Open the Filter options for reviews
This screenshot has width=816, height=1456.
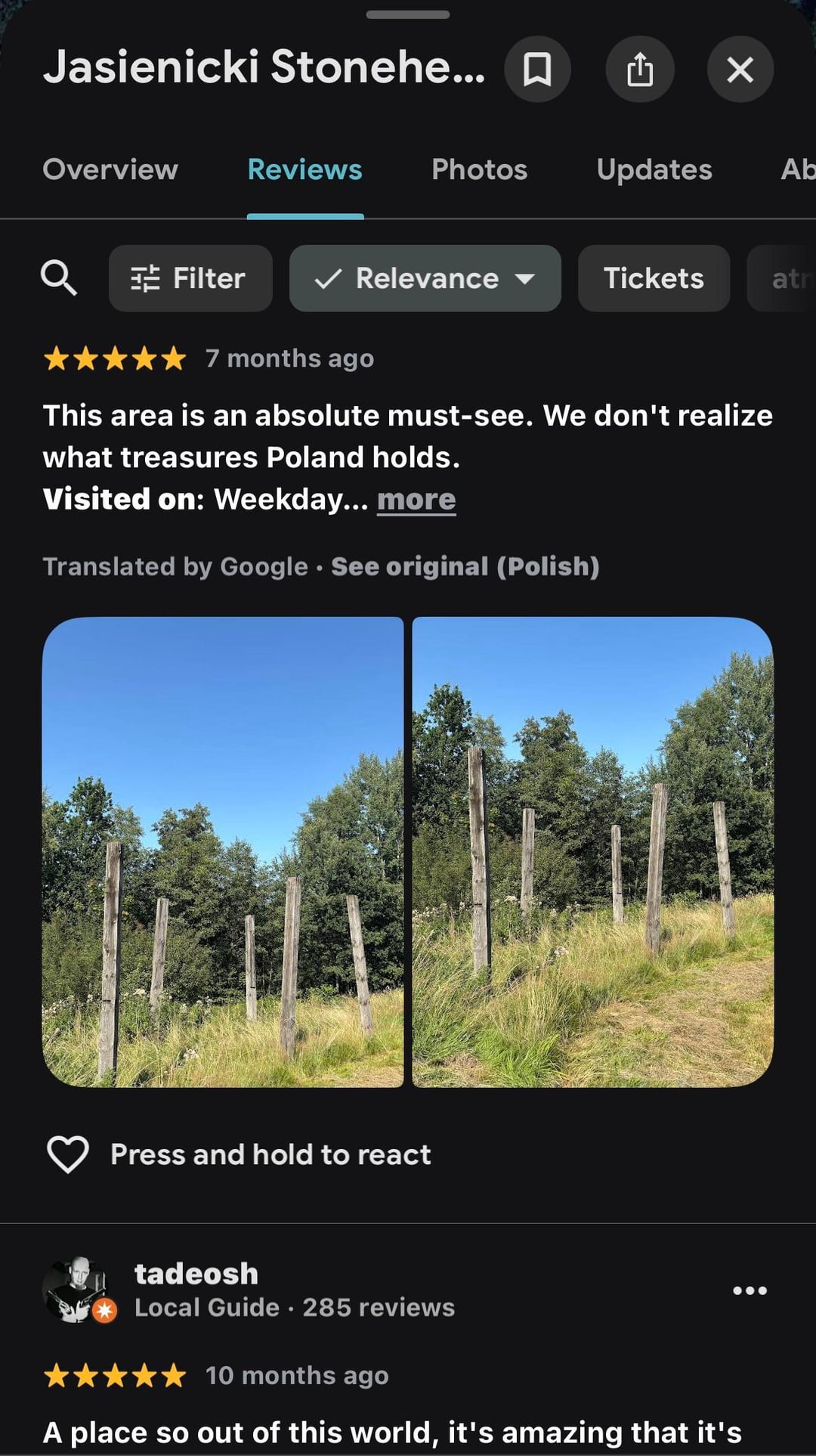(x=190, y=278)
